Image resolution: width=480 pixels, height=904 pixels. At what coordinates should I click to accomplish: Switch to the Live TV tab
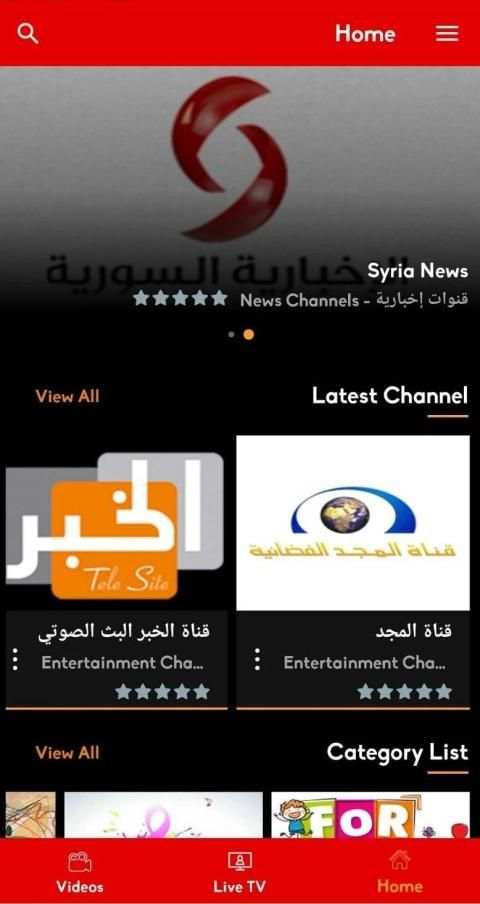coord(240,873)
